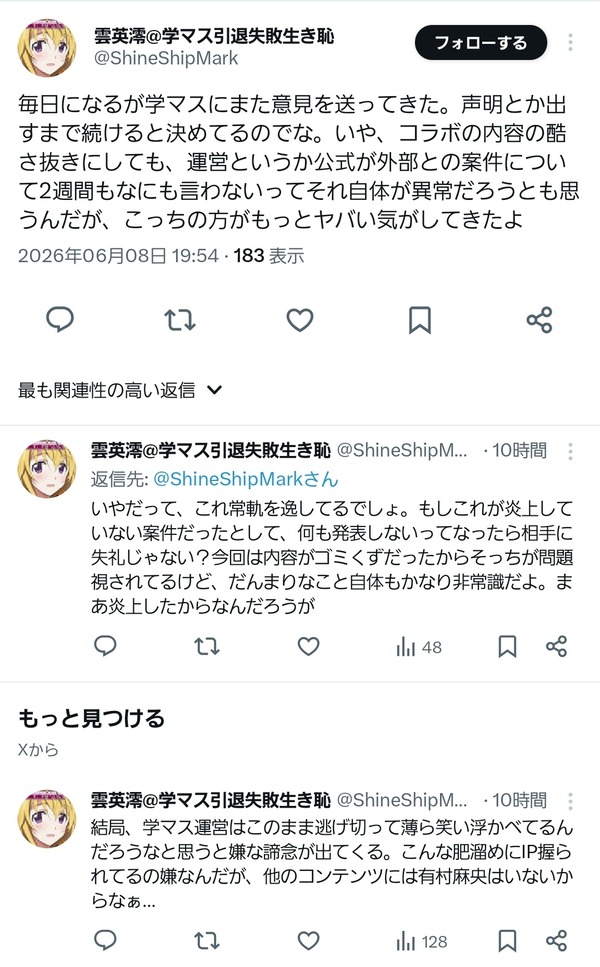The image size is (600, 967).
Task: Expand the 最も関連性の高い返信 sort dropdown
Action: tap(120, 390)
